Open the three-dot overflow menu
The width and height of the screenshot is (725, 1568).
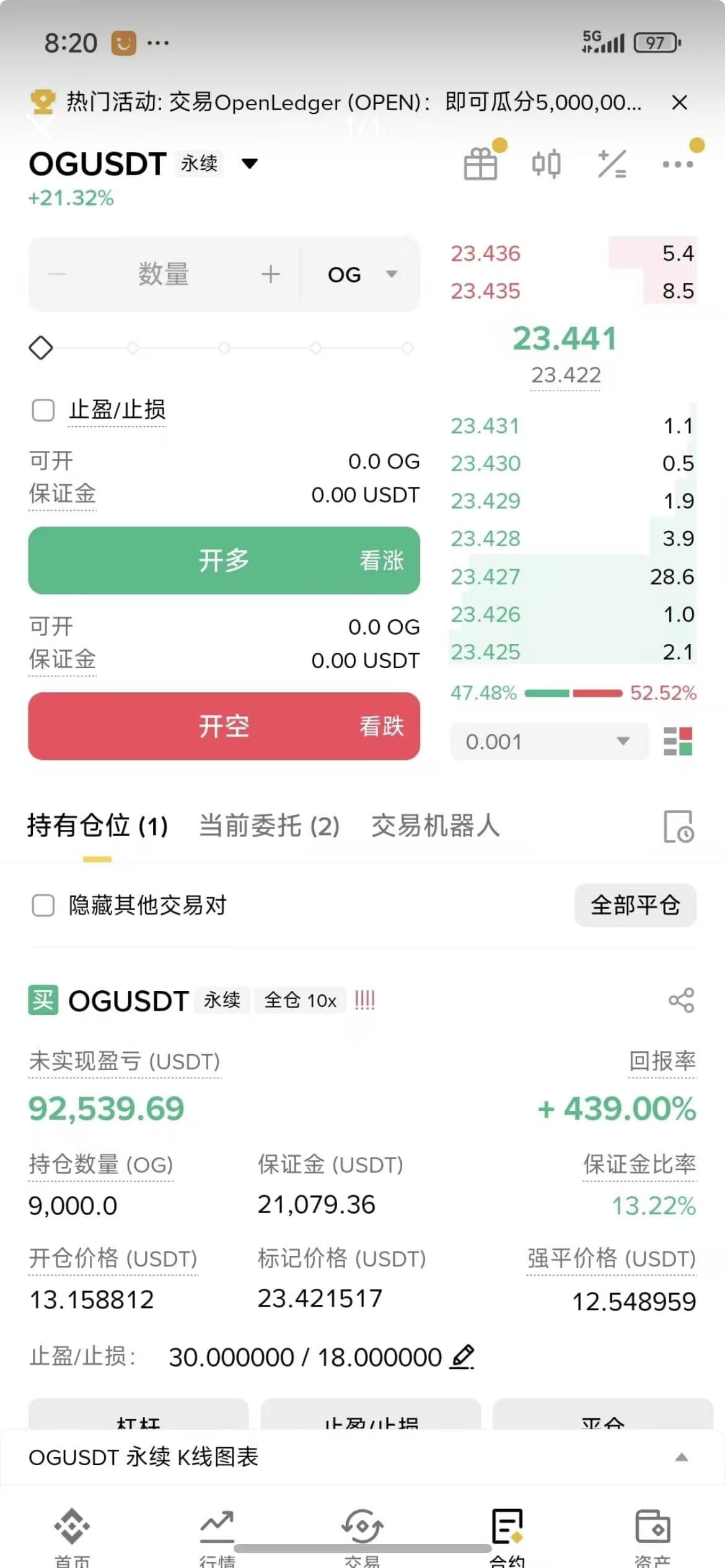[x=677, y=164]
